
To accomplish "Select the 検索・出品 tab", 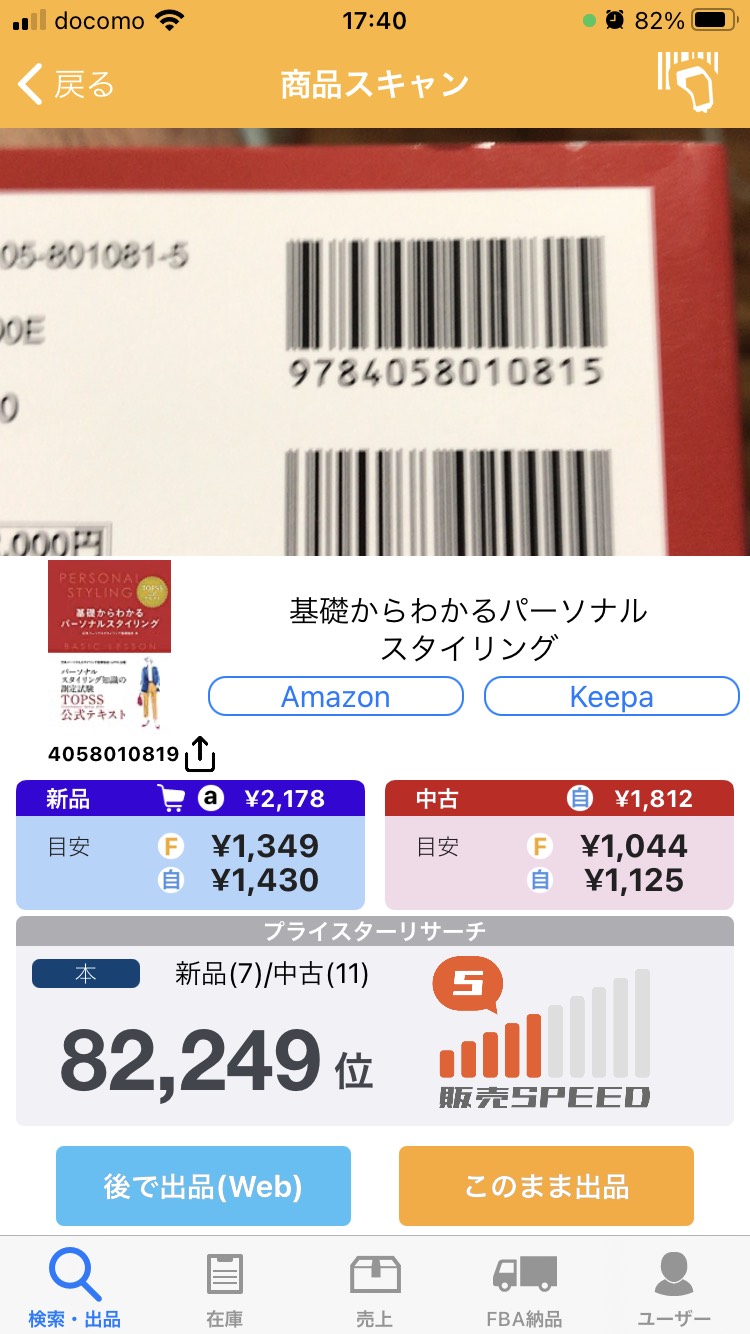I will pos(75,1288).
